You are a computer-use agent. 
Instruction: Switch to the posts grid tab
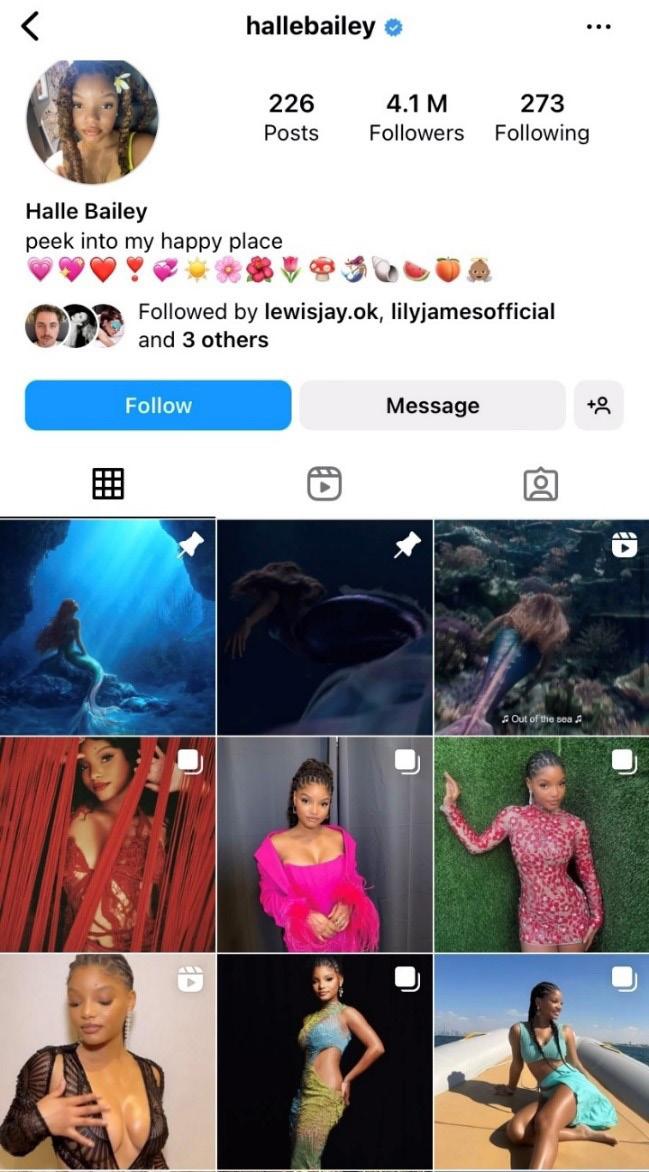click(x=107, y=485)
